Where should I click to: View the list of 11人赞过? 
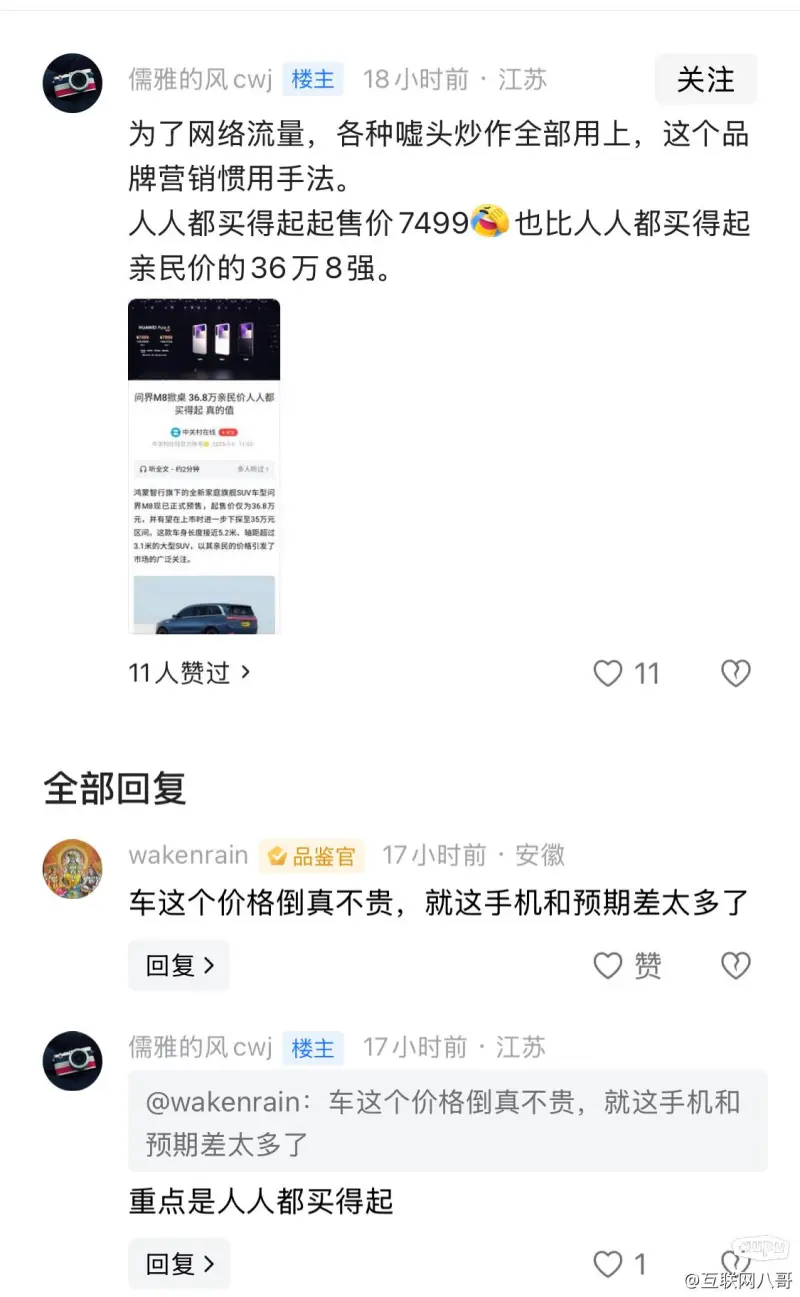189,673
